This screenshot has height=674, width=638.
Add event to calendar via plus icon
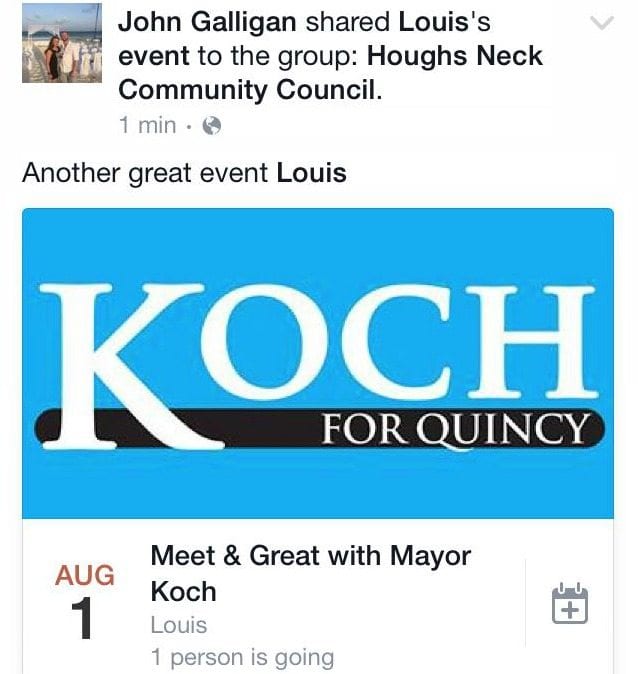pos(570,604)
